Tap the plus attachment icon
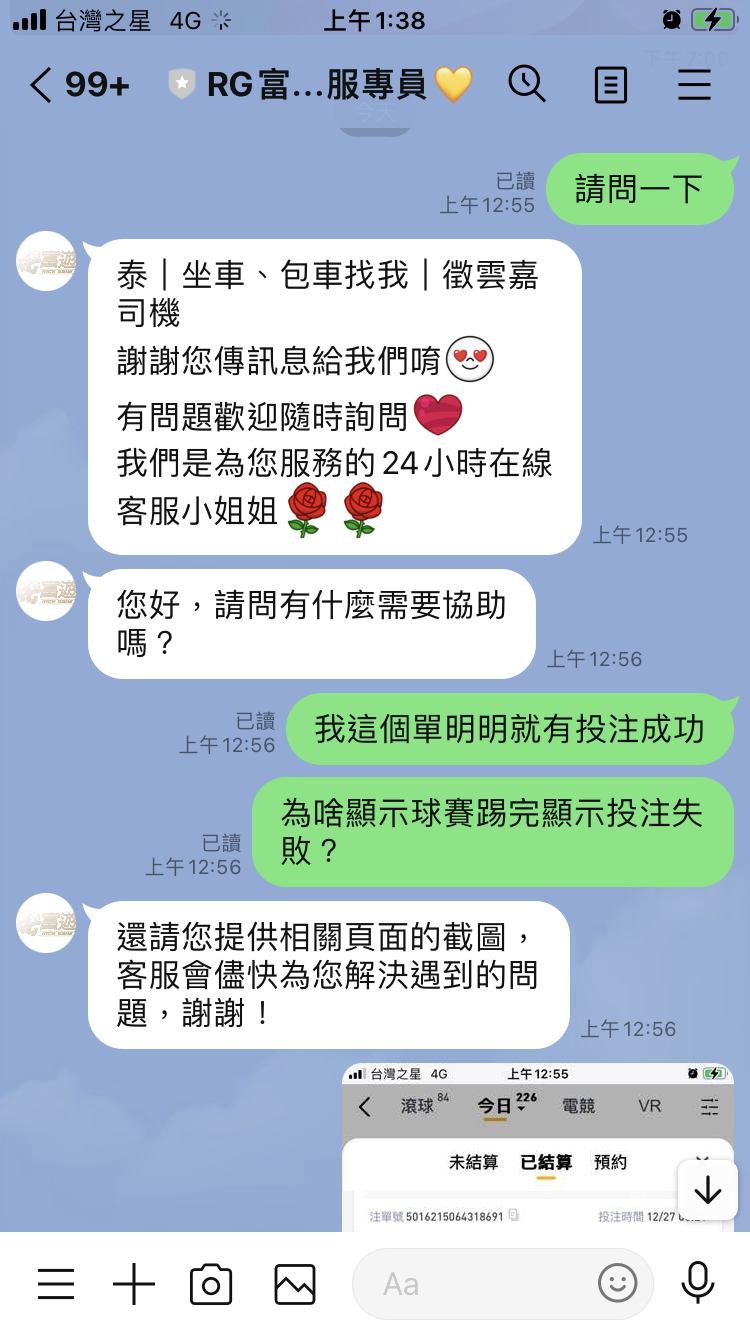 coord(133,1283)
